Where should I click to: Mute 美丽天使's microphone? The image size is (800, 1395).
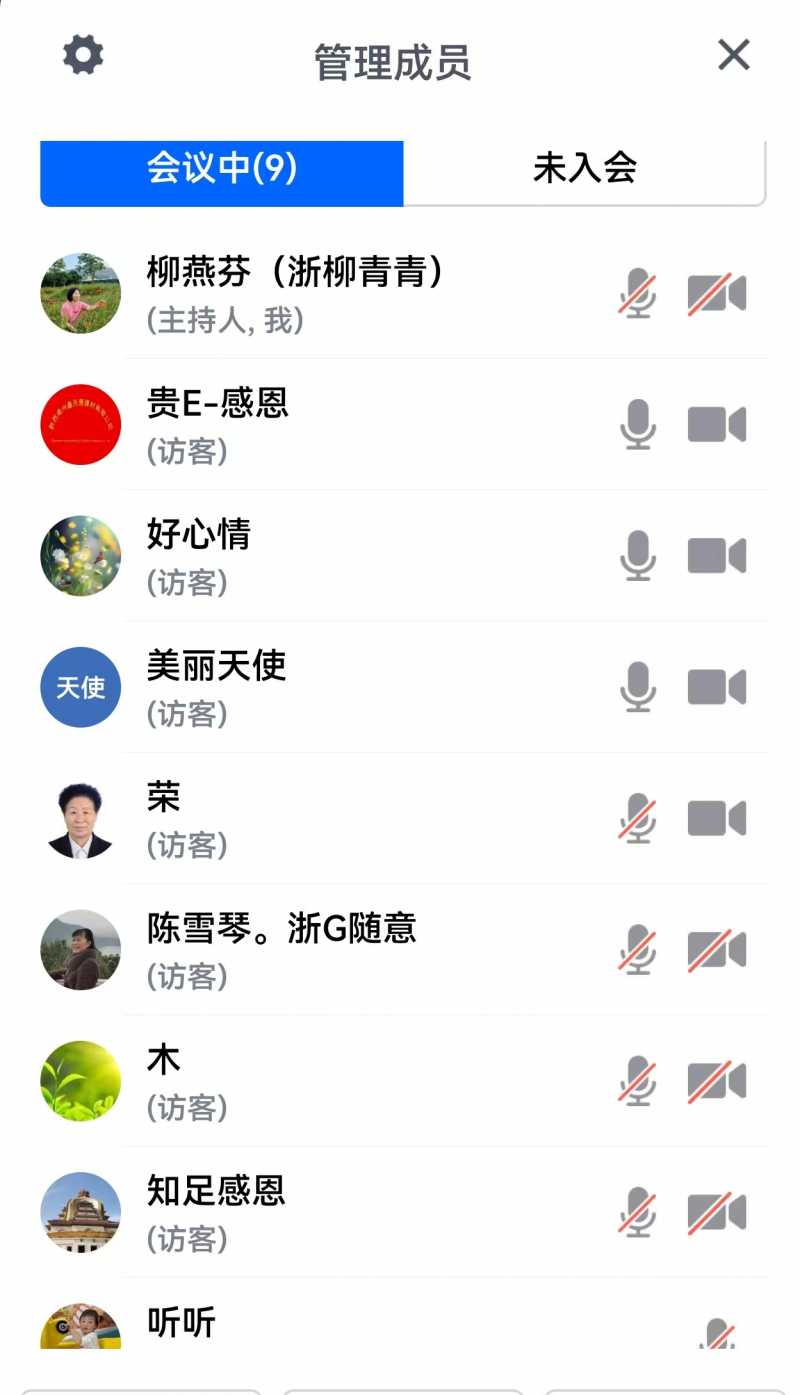point(637,688)
